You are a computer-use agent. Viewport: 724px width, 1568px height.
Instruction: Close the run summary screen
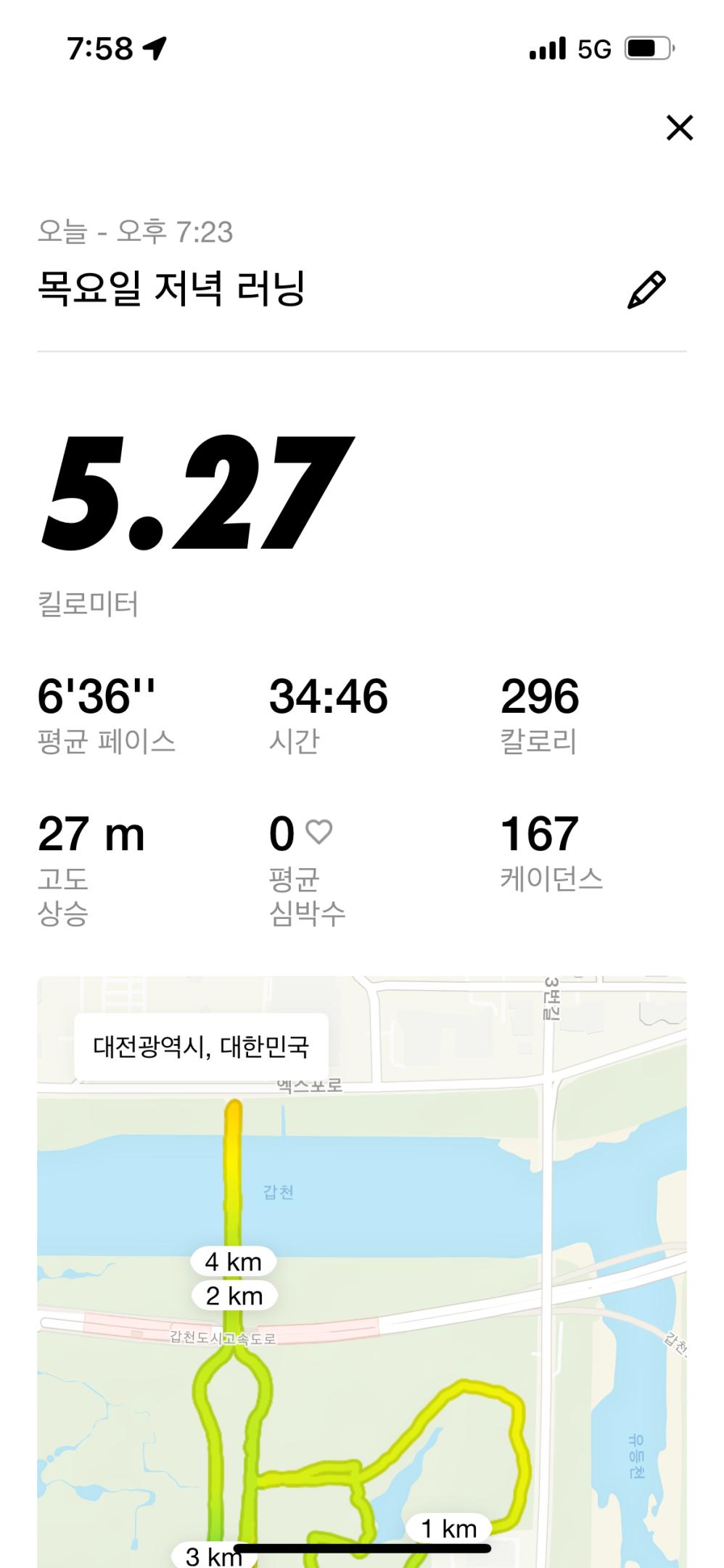click(679, 128)
